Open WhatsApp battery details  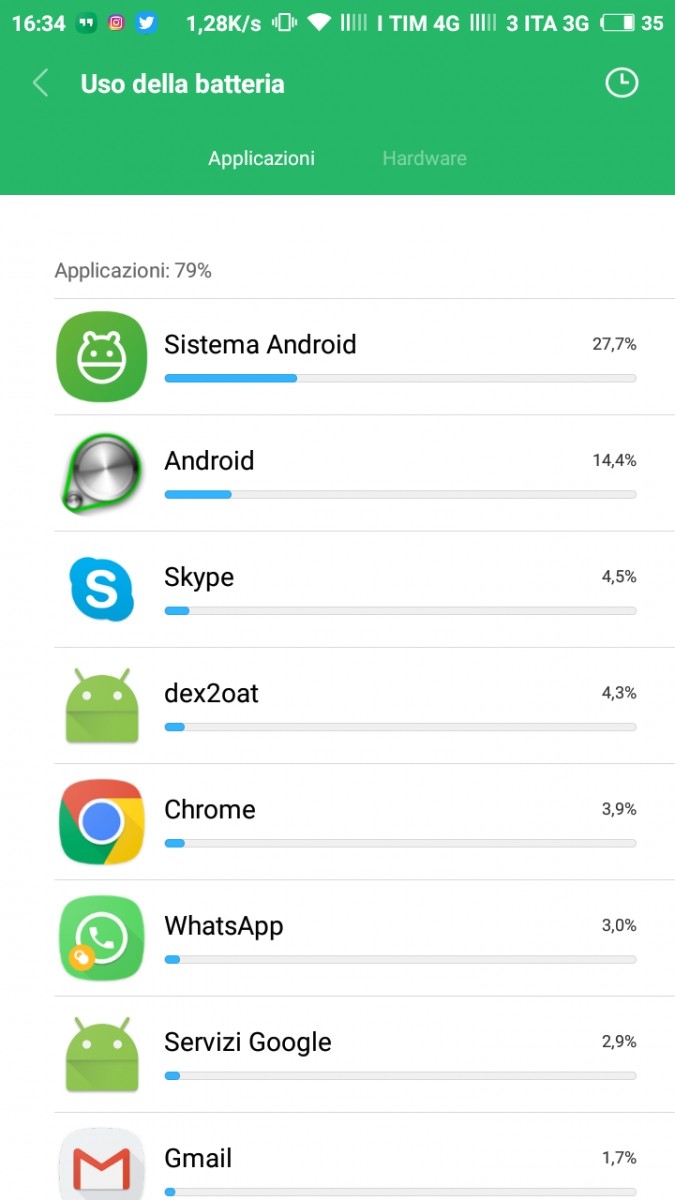coord(364,937)
